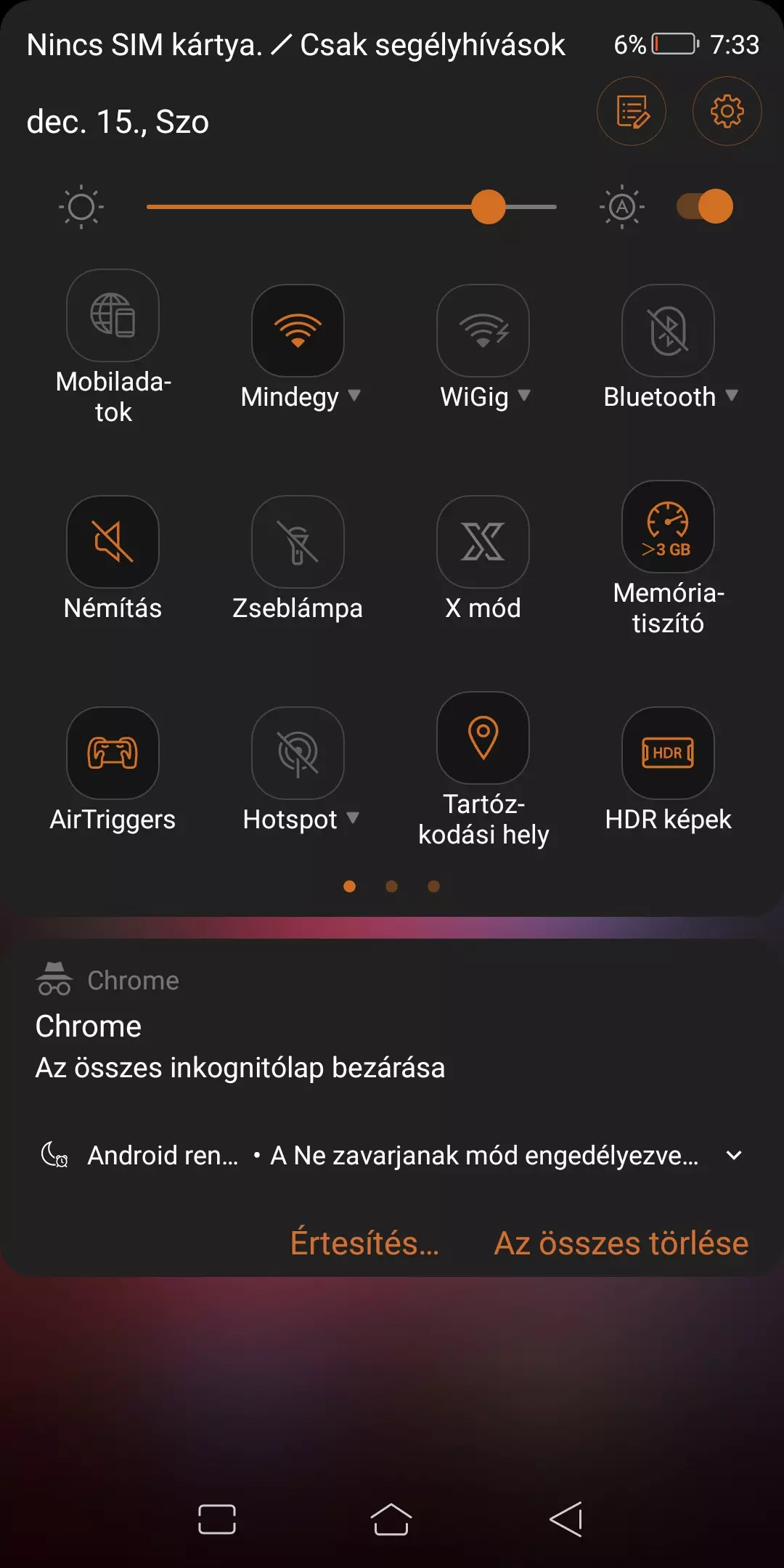Toggle the AirTriggers tile
The image size is (784, 1568).
tap(113, 754)
